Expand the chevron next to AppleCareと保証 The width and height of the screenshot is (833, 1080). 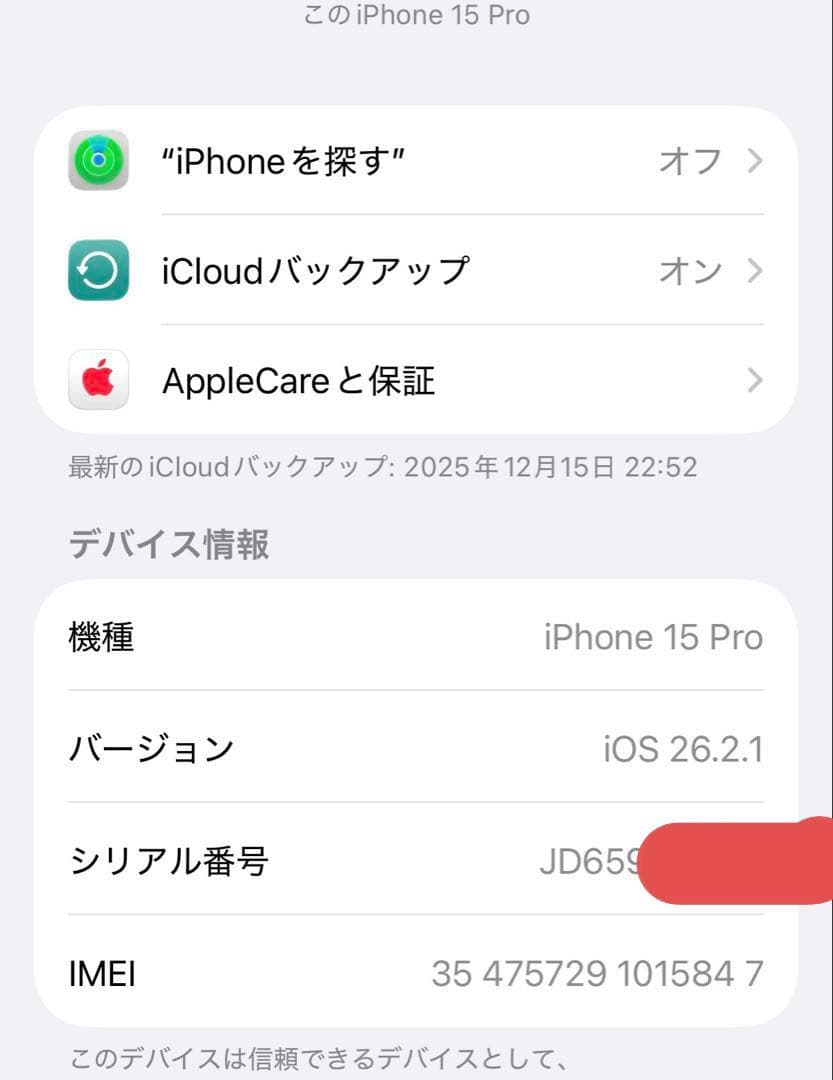click(x=755, y=380)
